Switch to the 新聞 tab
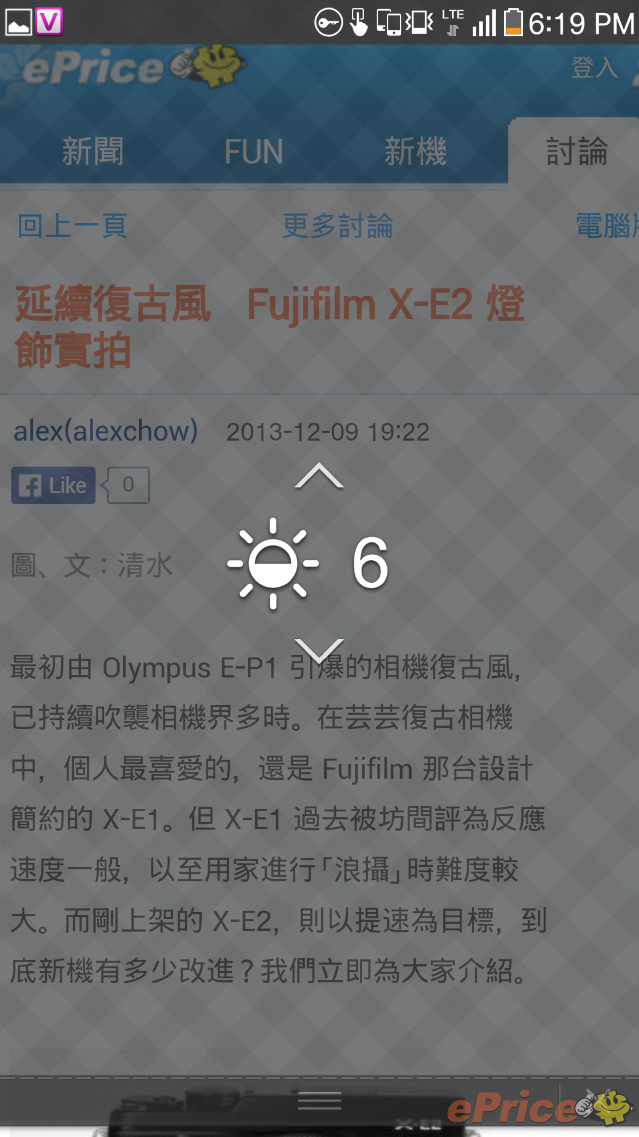This screenshot has height=1137, width=639. pos(92,152)
